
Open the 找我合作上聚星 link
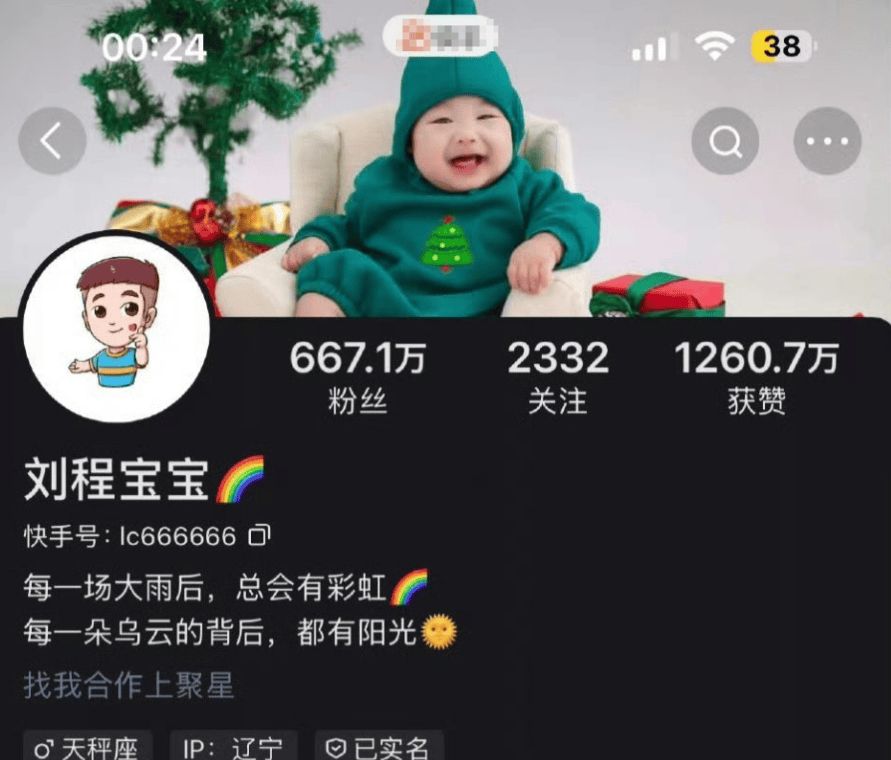[129, 685]
